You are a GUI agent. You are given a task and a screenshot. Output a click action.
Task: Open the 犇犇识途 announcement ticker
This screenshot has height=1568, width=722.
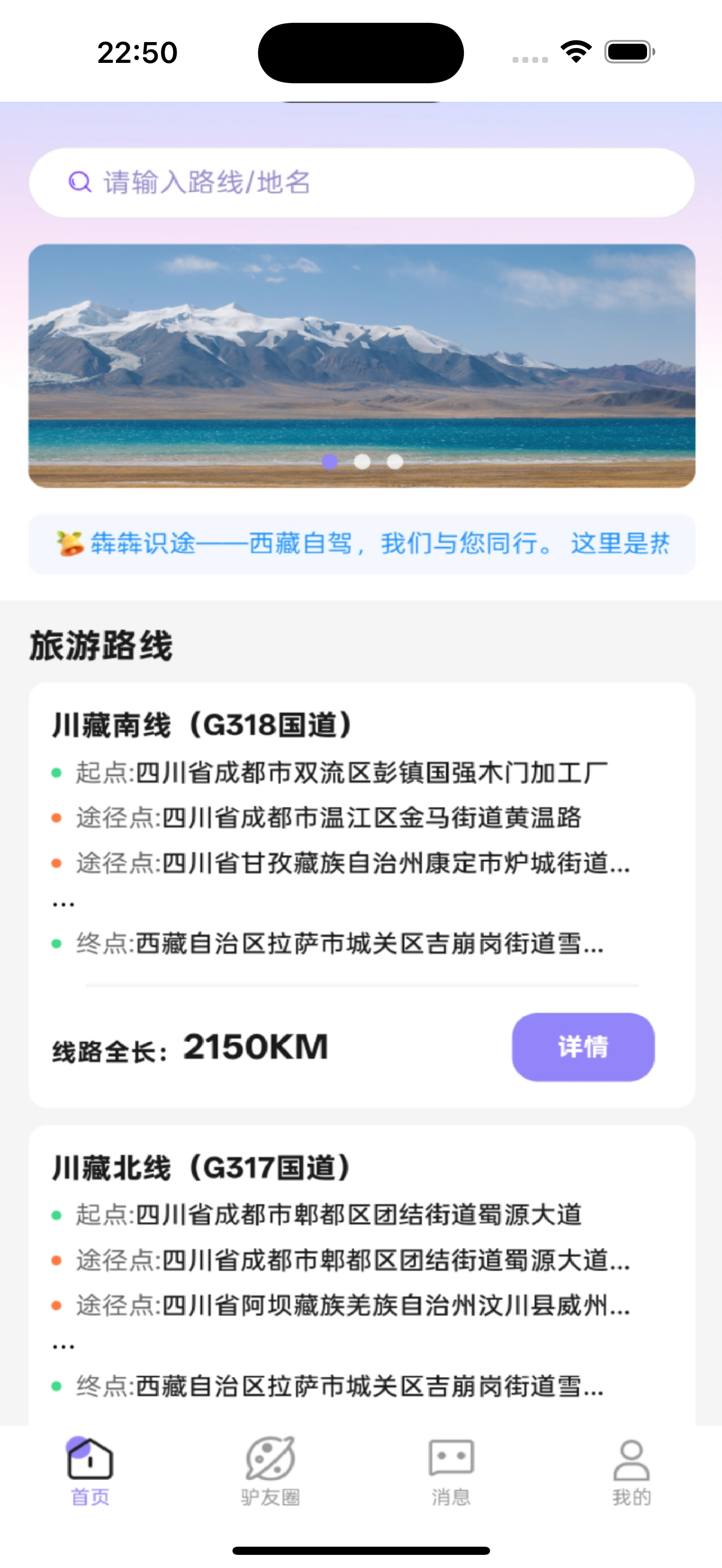[361, 543]
